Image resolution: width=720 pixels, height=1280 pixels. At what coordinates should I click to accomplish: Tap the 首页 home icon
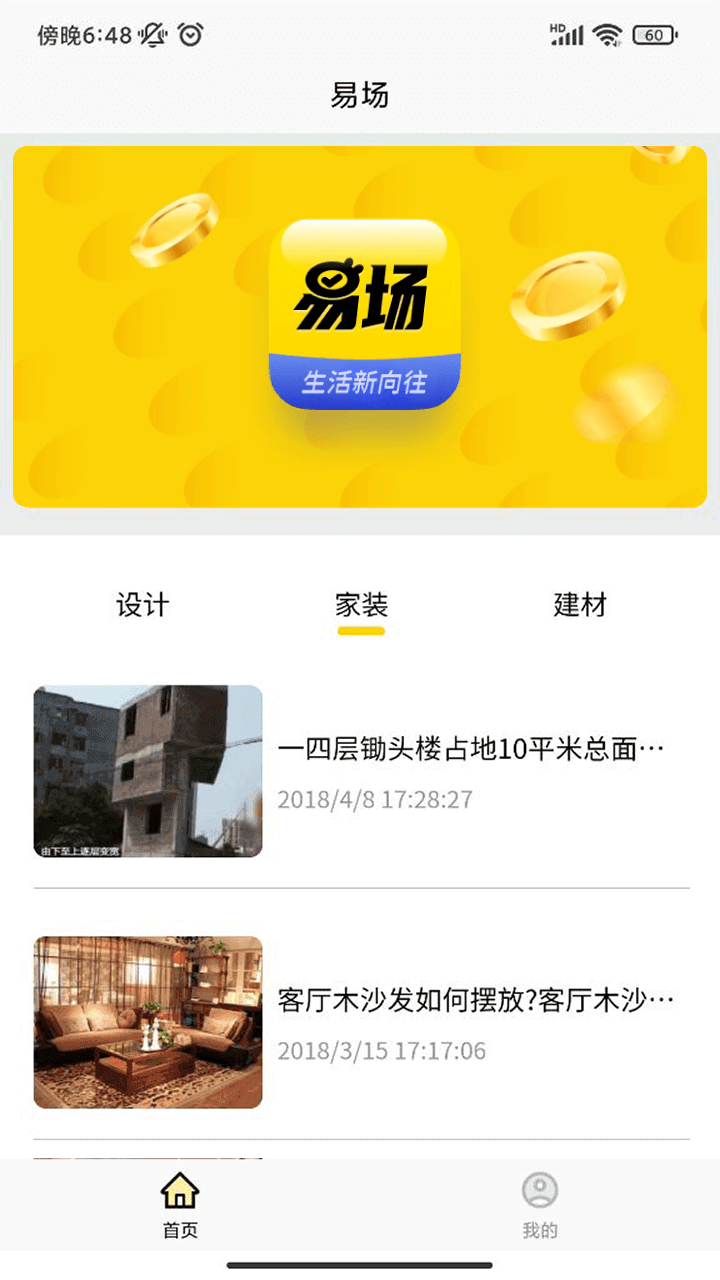pos(178,1194)
